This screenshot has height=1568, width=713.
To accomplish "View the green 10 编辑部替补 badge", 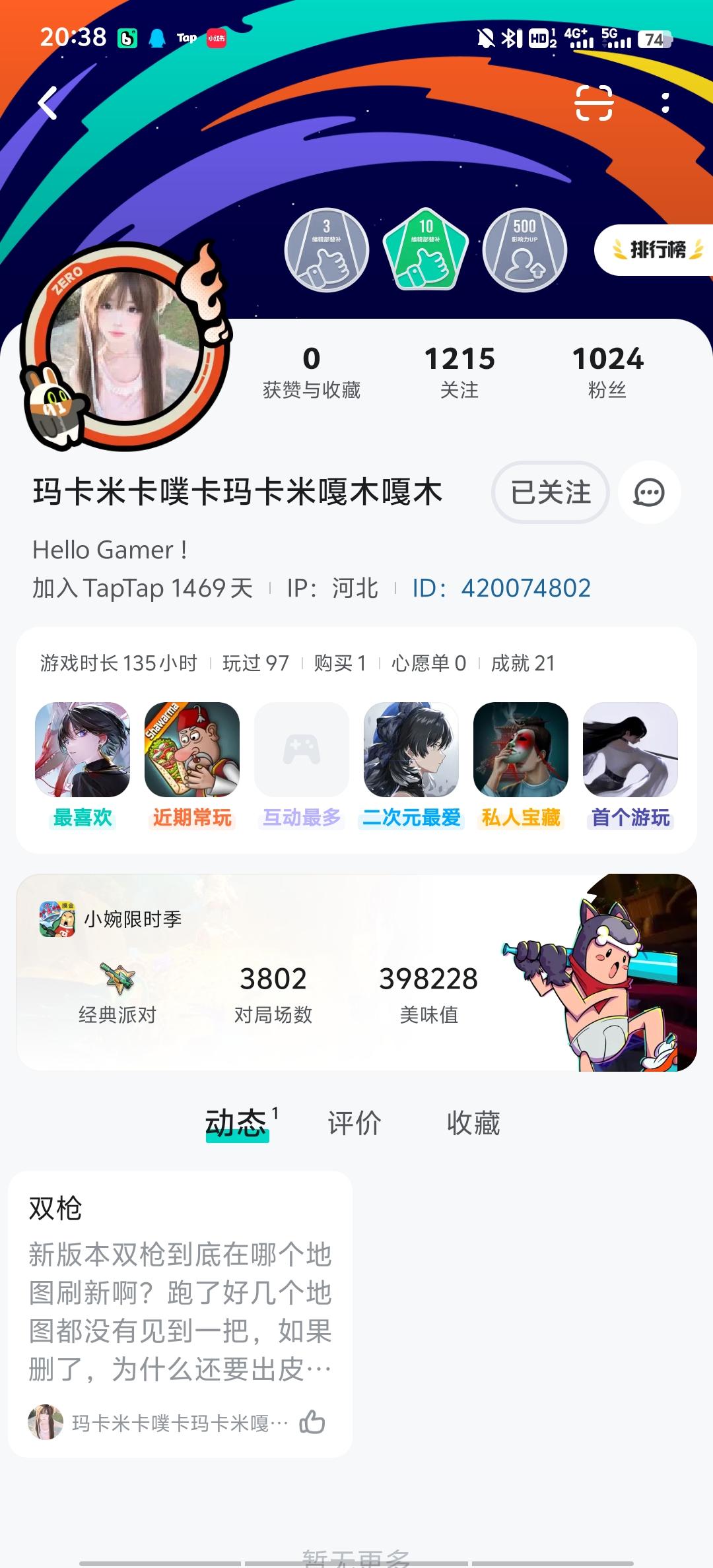I will click(x=426, y=251).
